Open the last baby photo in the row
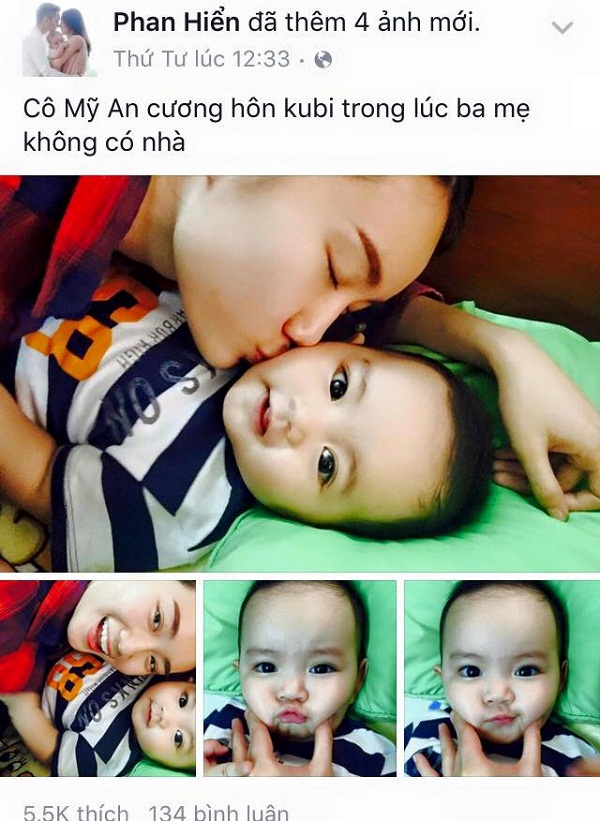Screen dimensions: 600x821 pyautogui.click(x=501, y=678)
